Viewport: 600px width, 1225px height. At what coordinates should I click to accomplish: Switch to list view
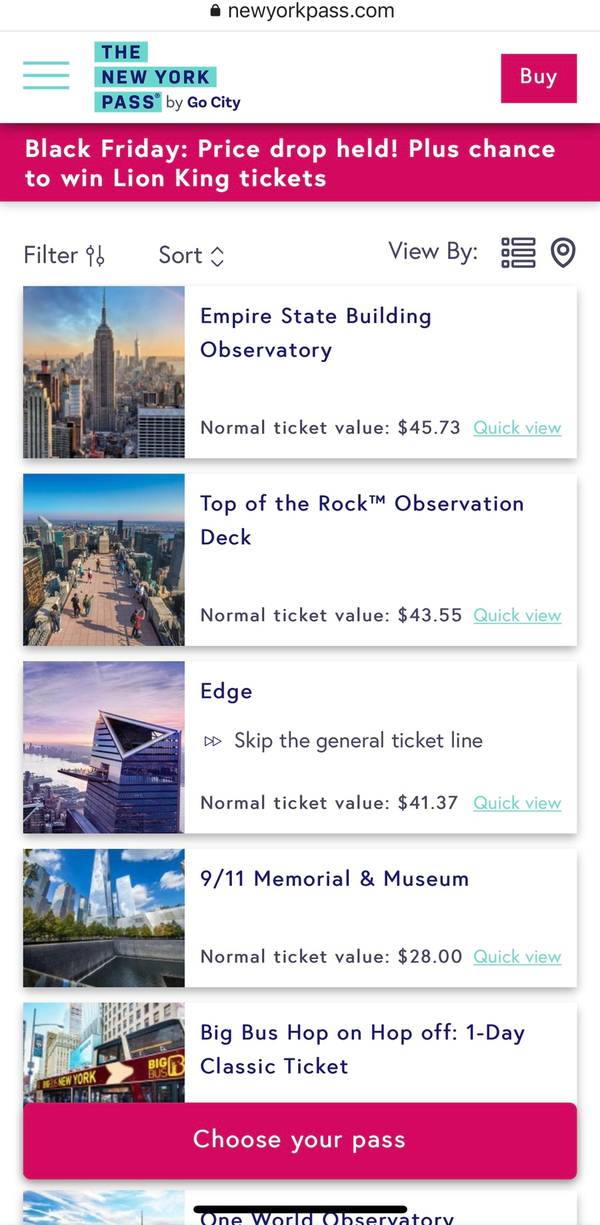click(x=518, y=253)
